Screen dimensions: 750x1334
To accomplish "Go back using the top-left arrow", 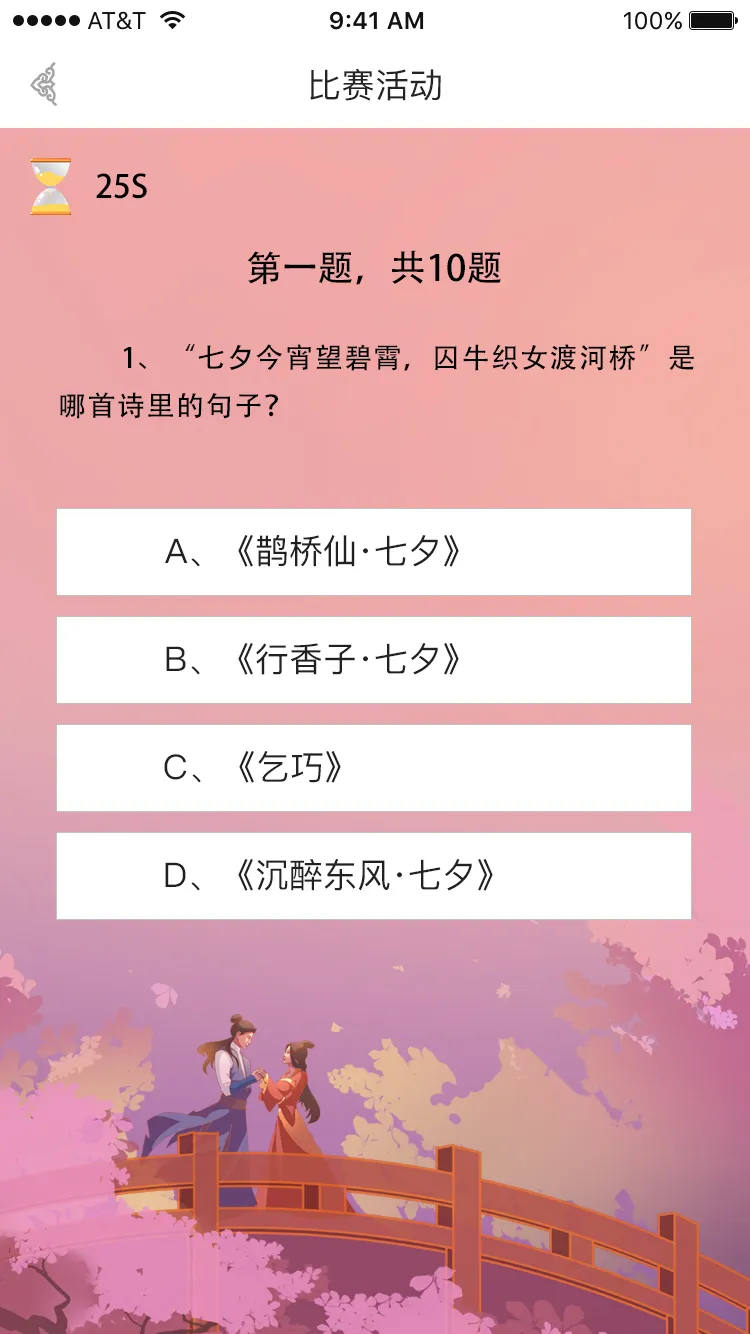I will tap(44, 85).
